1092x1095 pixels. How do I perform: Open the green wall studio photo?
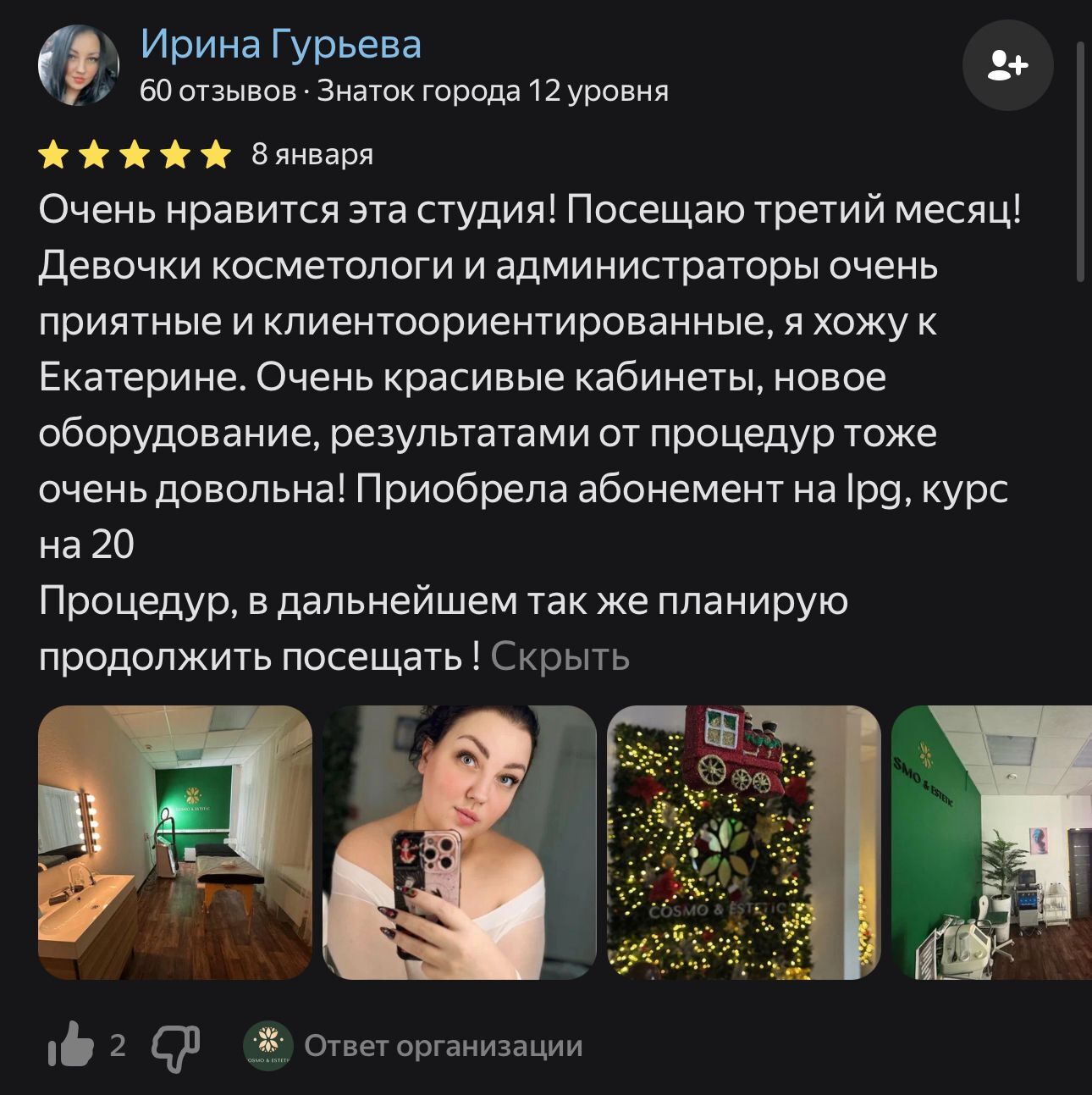point(990,842)
